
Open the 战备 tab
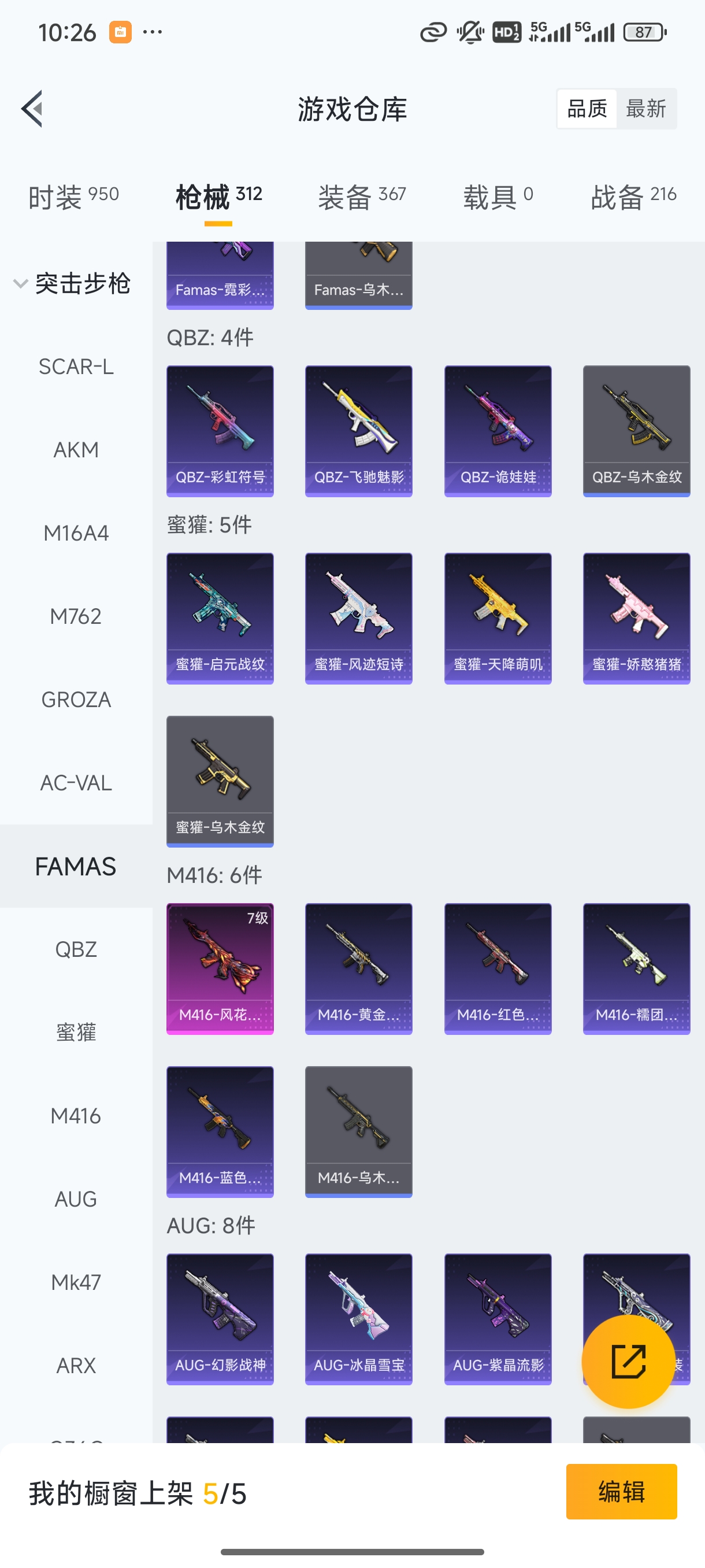click(x=633, y=197)
